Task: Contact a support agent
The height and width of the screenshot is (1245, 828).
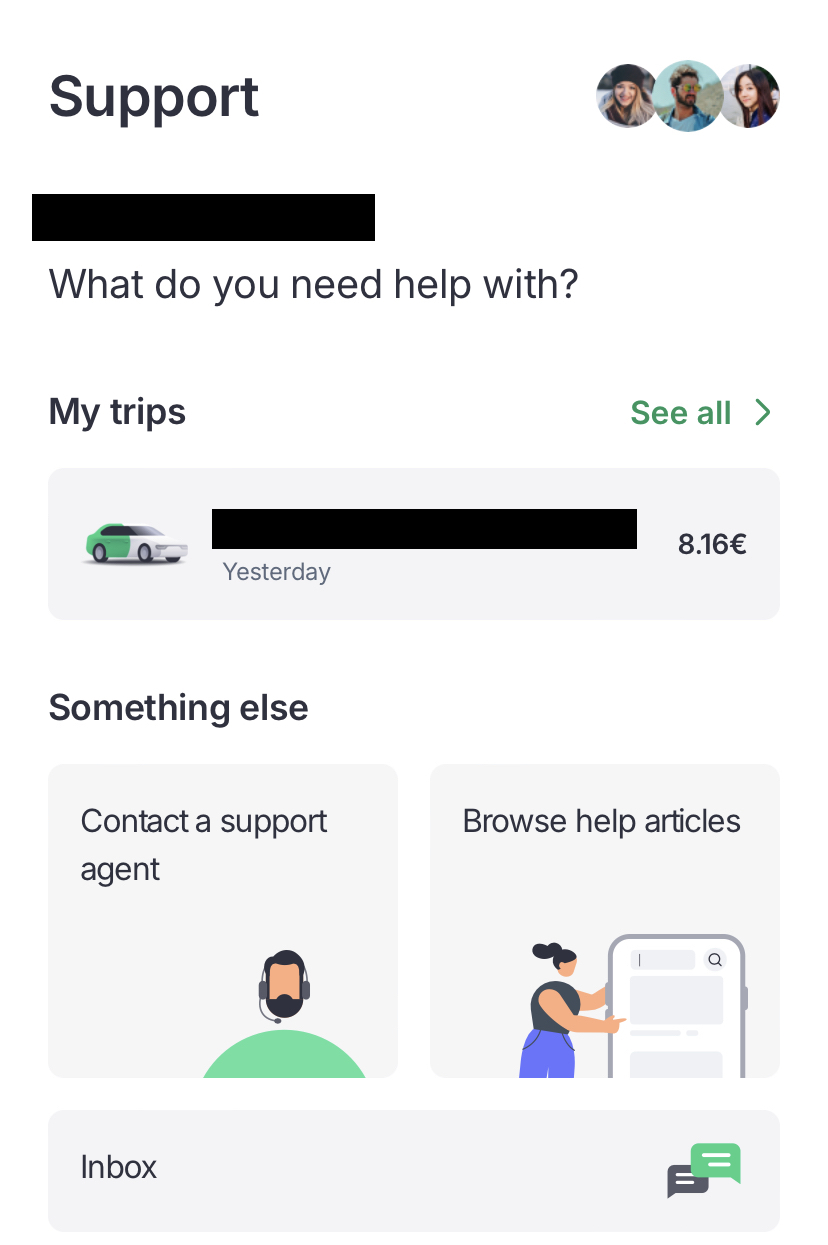Action: pos(223,920)
